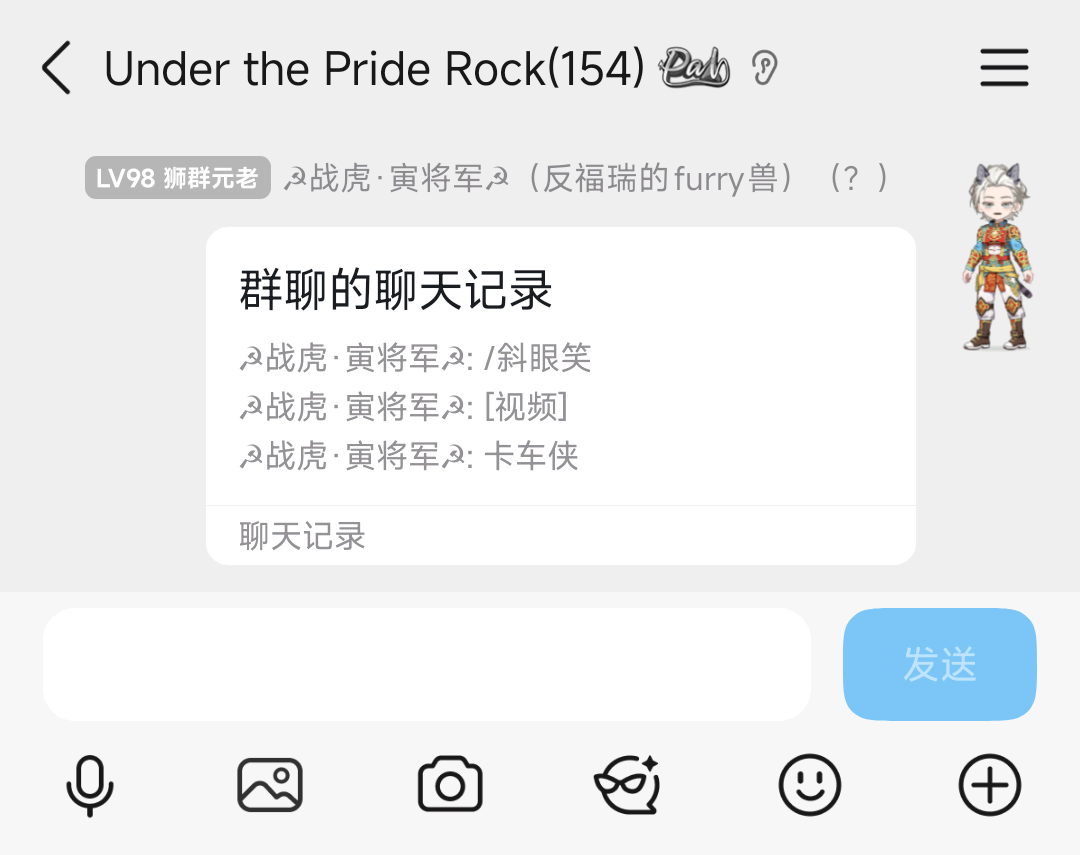Tap the sender's avatar figure
The image size is (1080, 855).
997,256
